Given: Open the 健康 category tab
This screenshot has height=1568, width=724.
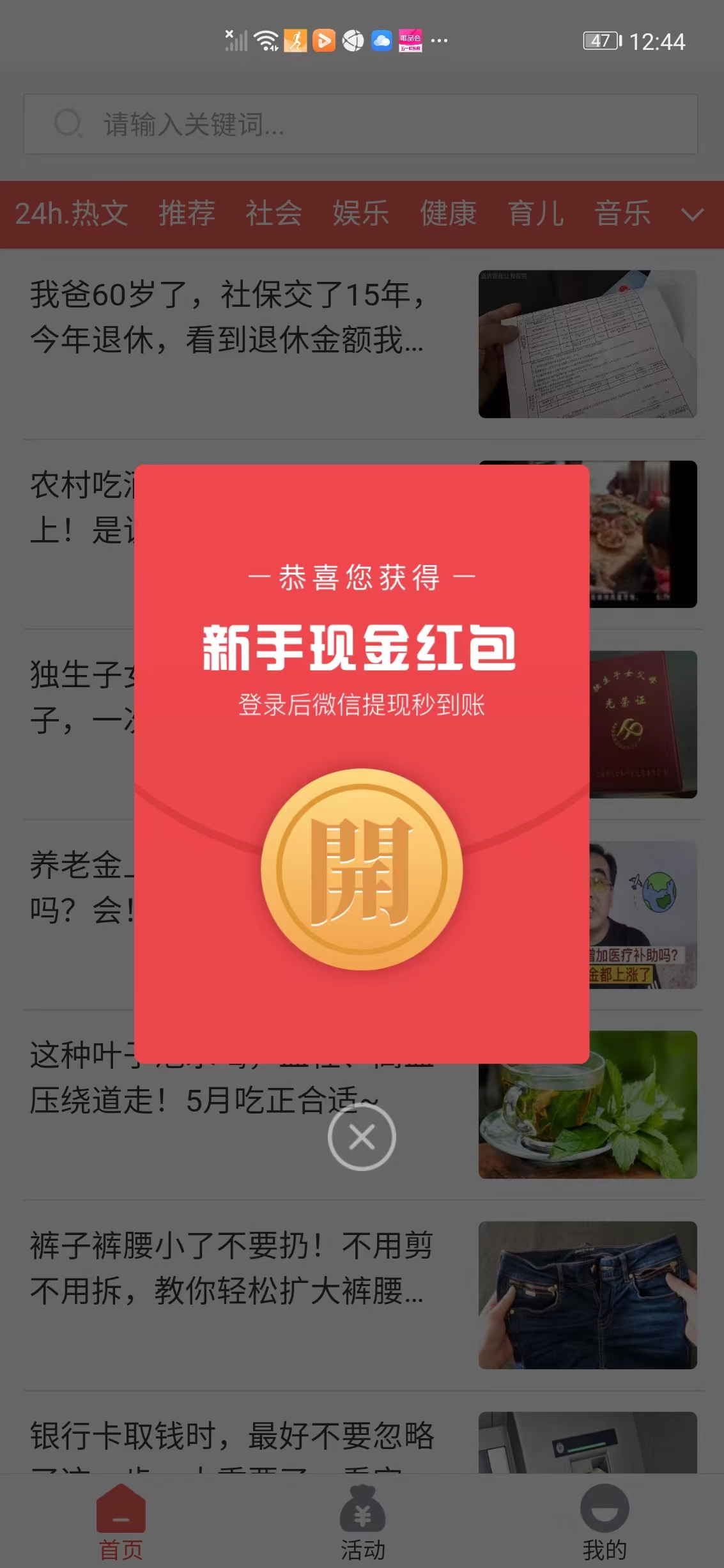Looking at the screenshot, I should tap(448, 213).
